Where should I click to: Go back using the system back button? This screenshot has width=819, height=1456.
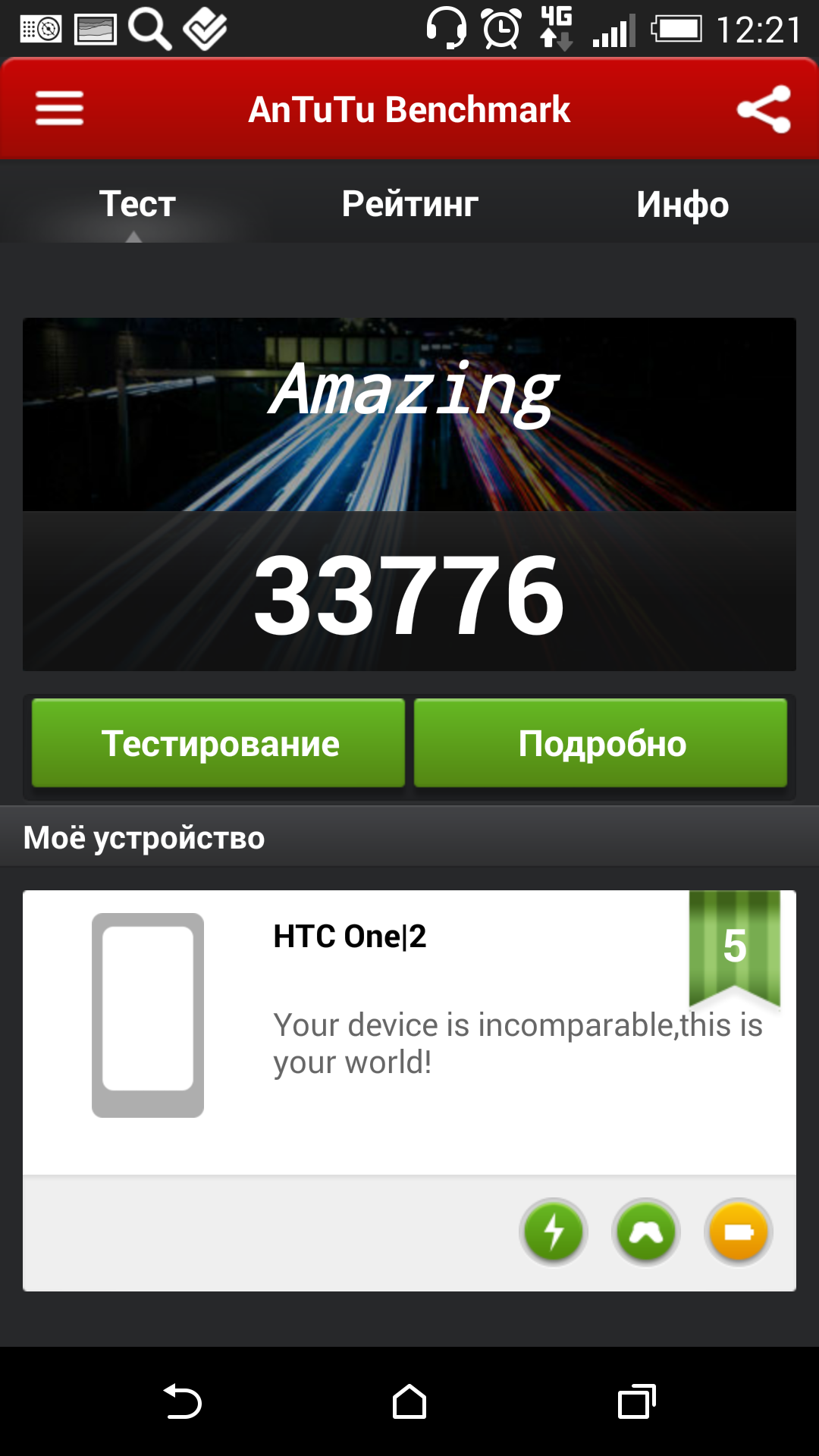(x=182, y=1401)
